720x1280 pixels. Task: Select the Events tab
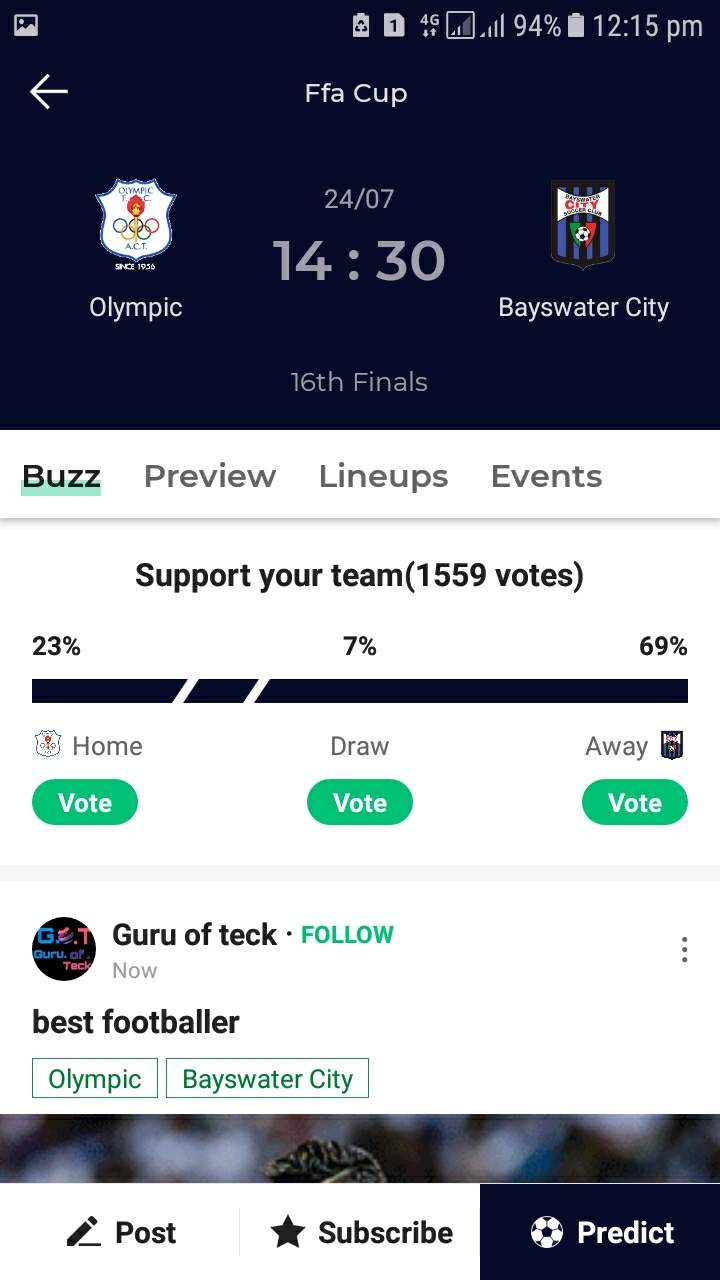point(546,476)
